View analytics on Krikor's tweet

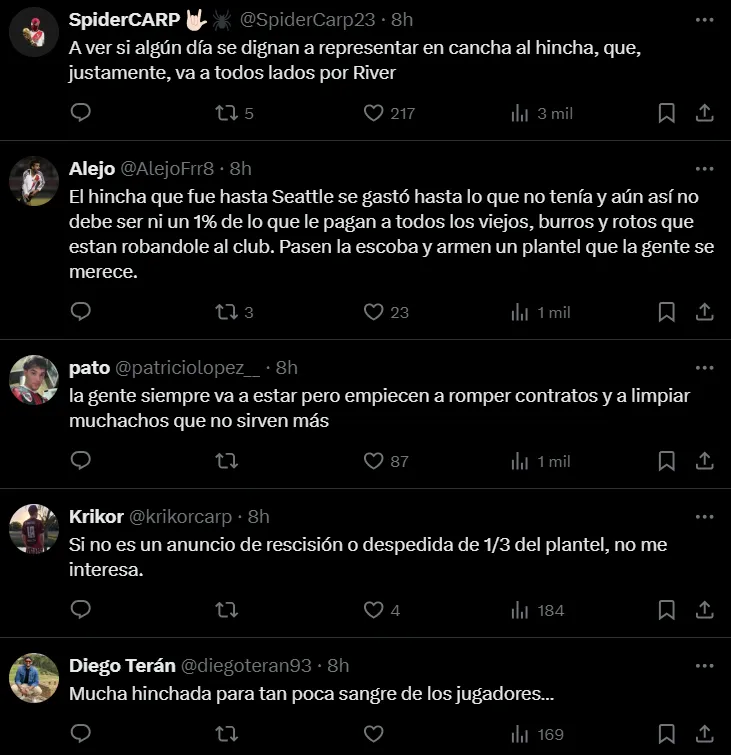(520, 610)
